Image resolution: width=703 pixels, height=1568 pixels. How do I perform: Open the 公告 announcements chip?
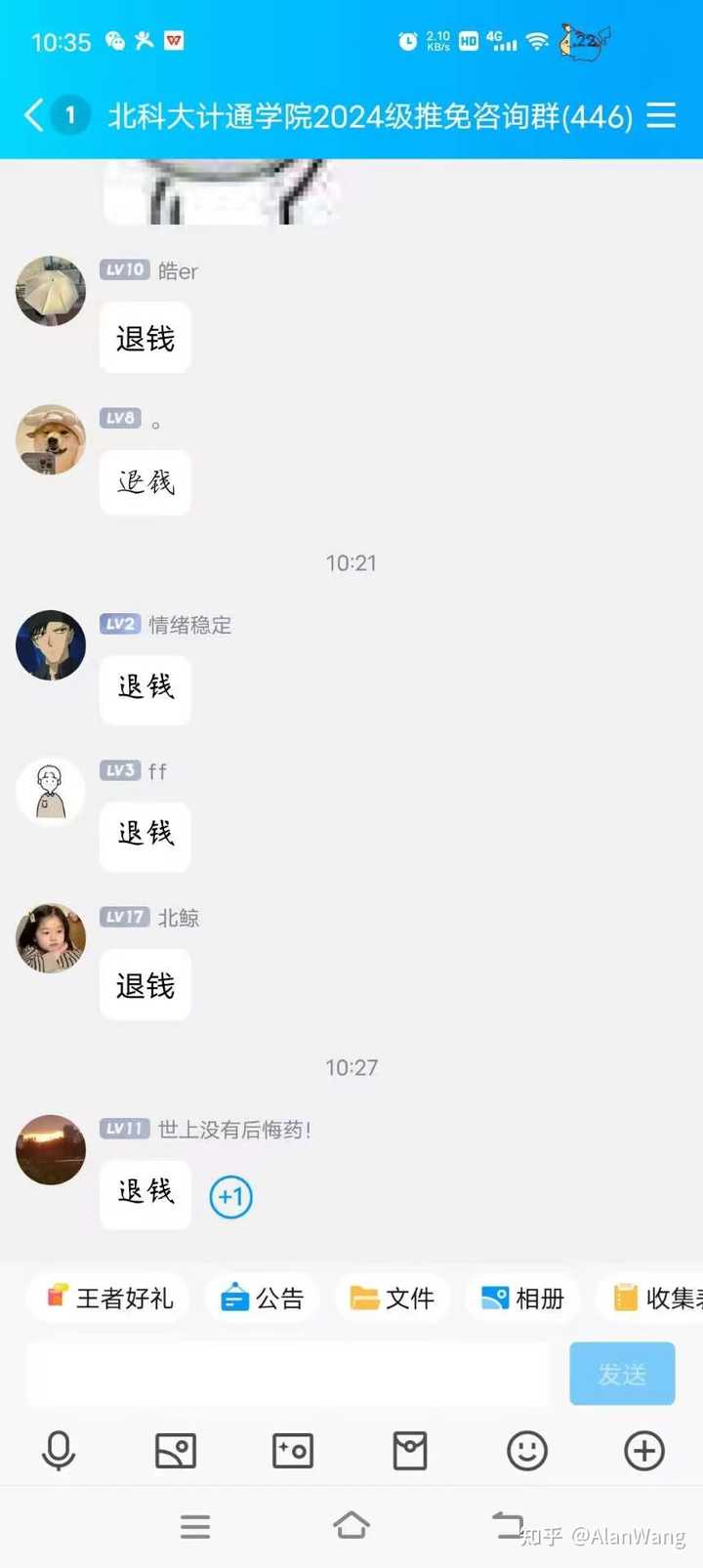[262, 1298]
